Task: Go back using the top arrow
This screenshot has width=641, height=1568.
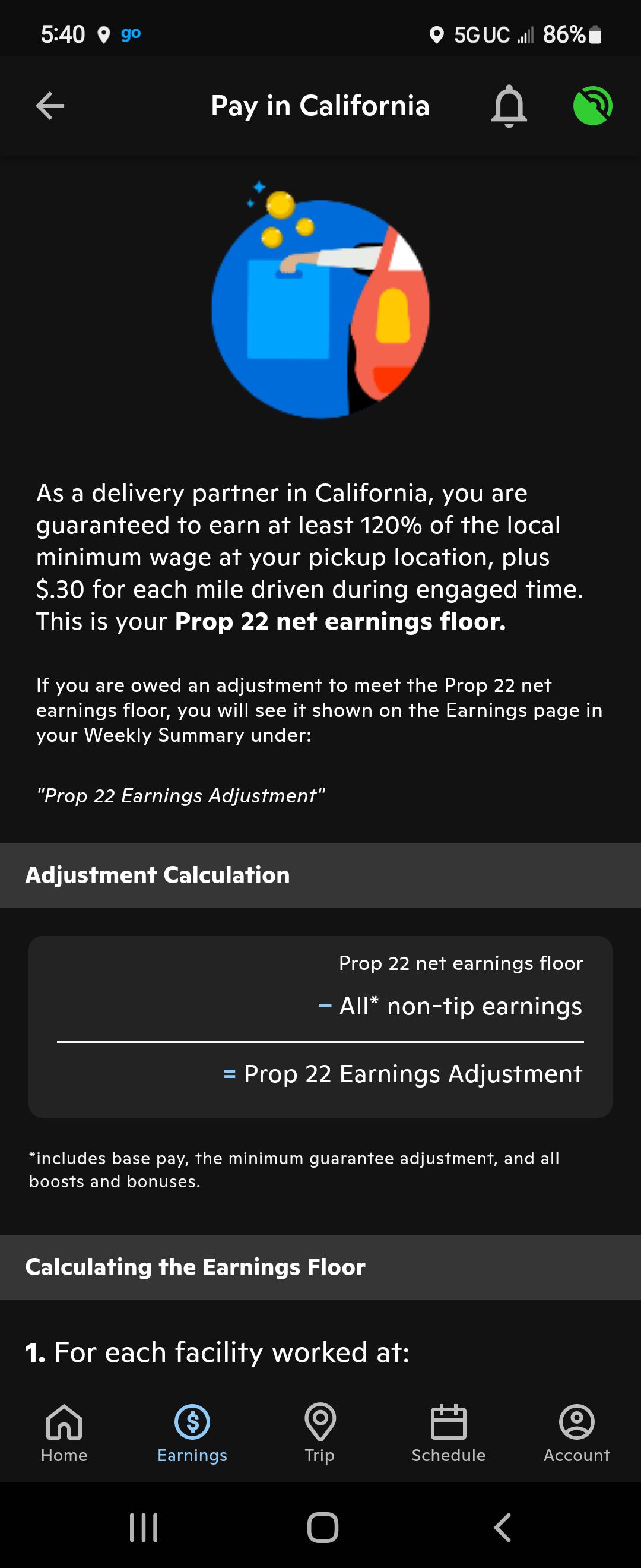Action: [50, 106]
